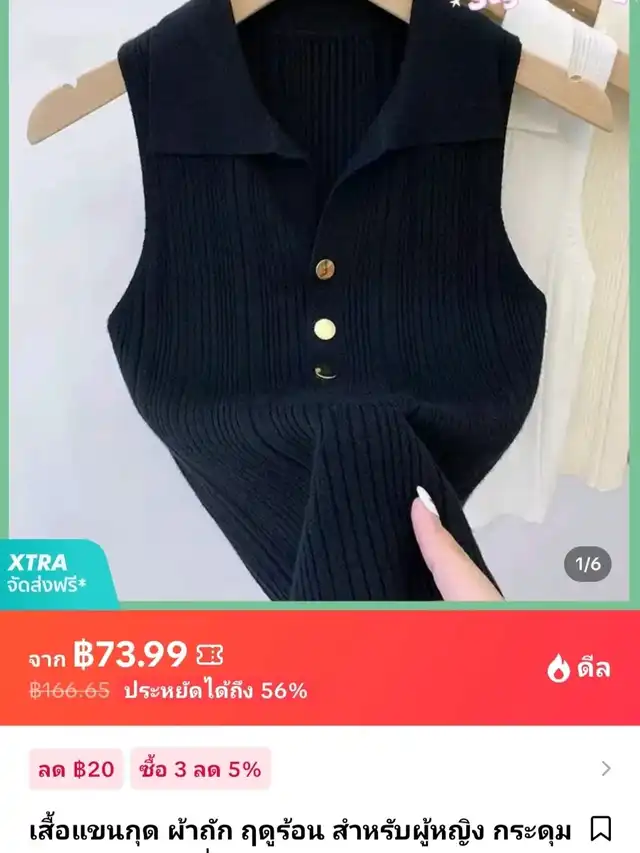Image resolution: width=640 pixels, height=853 pixels.
Task: Expand the vouchers row via the chevron
Action: [606, 769]
